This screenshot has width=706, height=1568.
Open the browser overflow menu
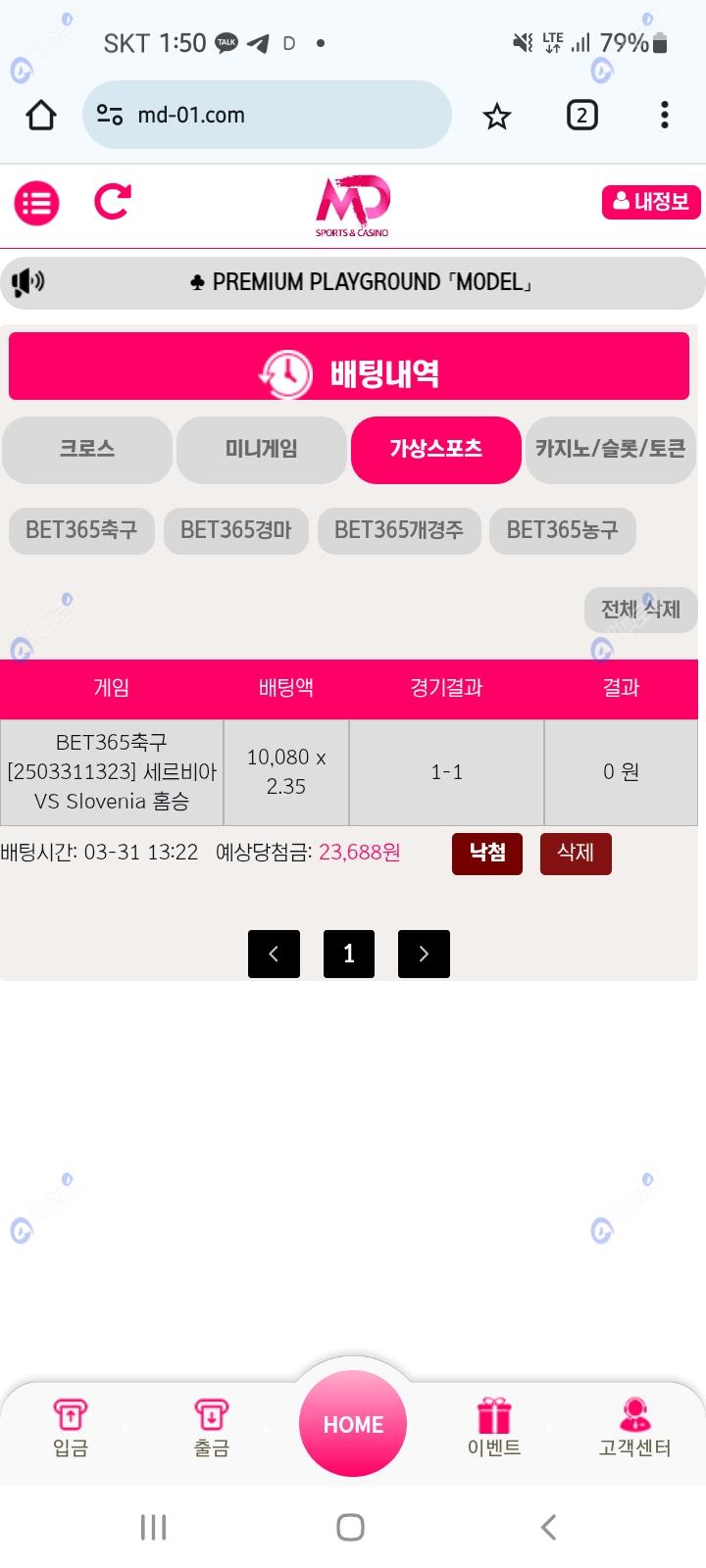(x=664, y=116)
